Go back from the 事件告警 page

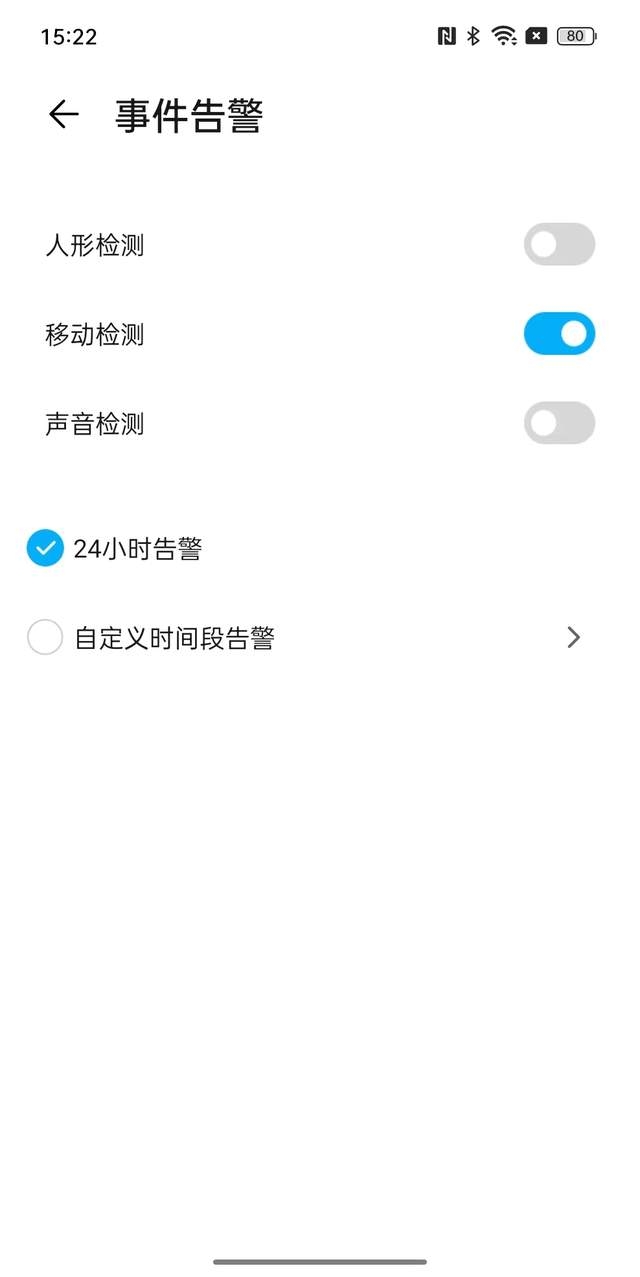[x=63, y=115]
